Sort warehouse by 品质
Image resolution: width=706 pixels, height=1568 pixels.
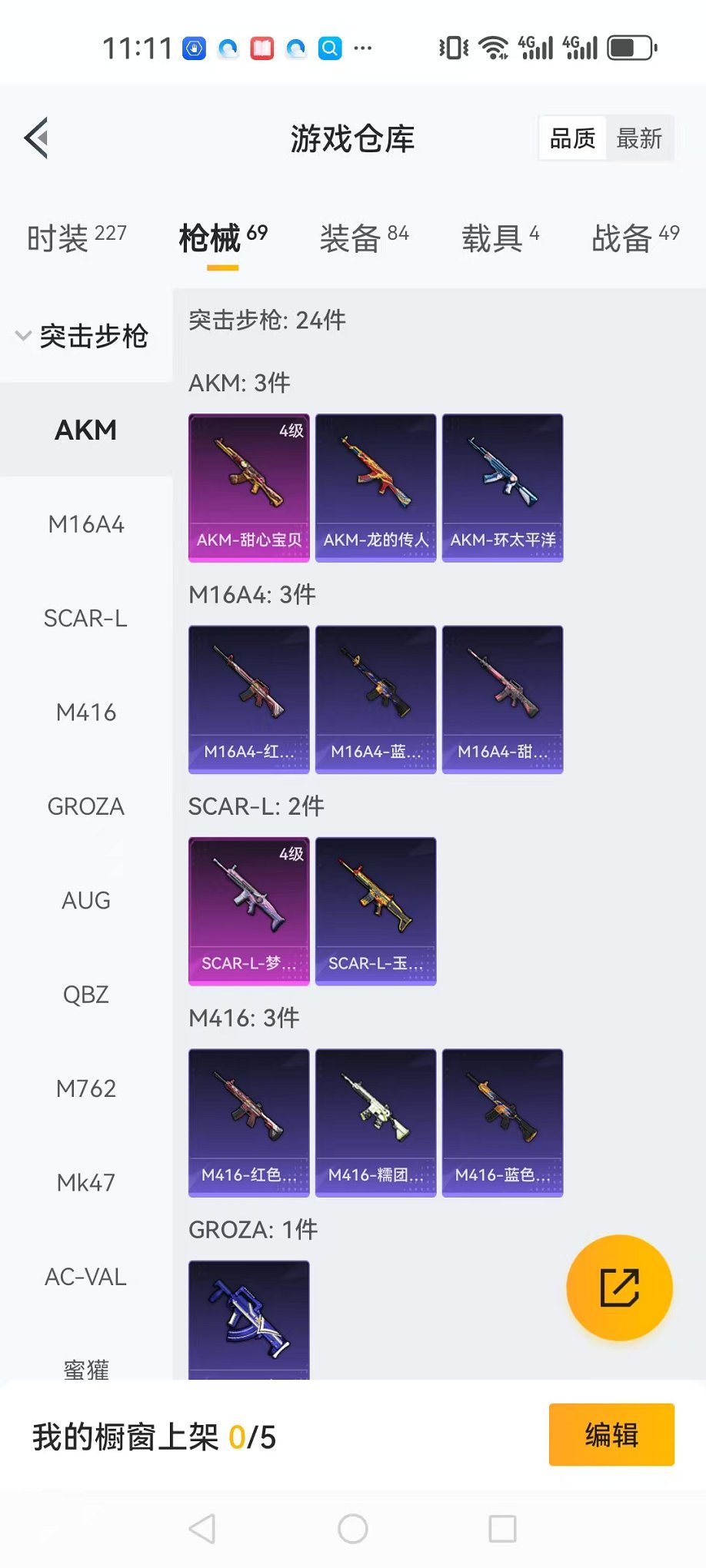(x=573, y=139)
